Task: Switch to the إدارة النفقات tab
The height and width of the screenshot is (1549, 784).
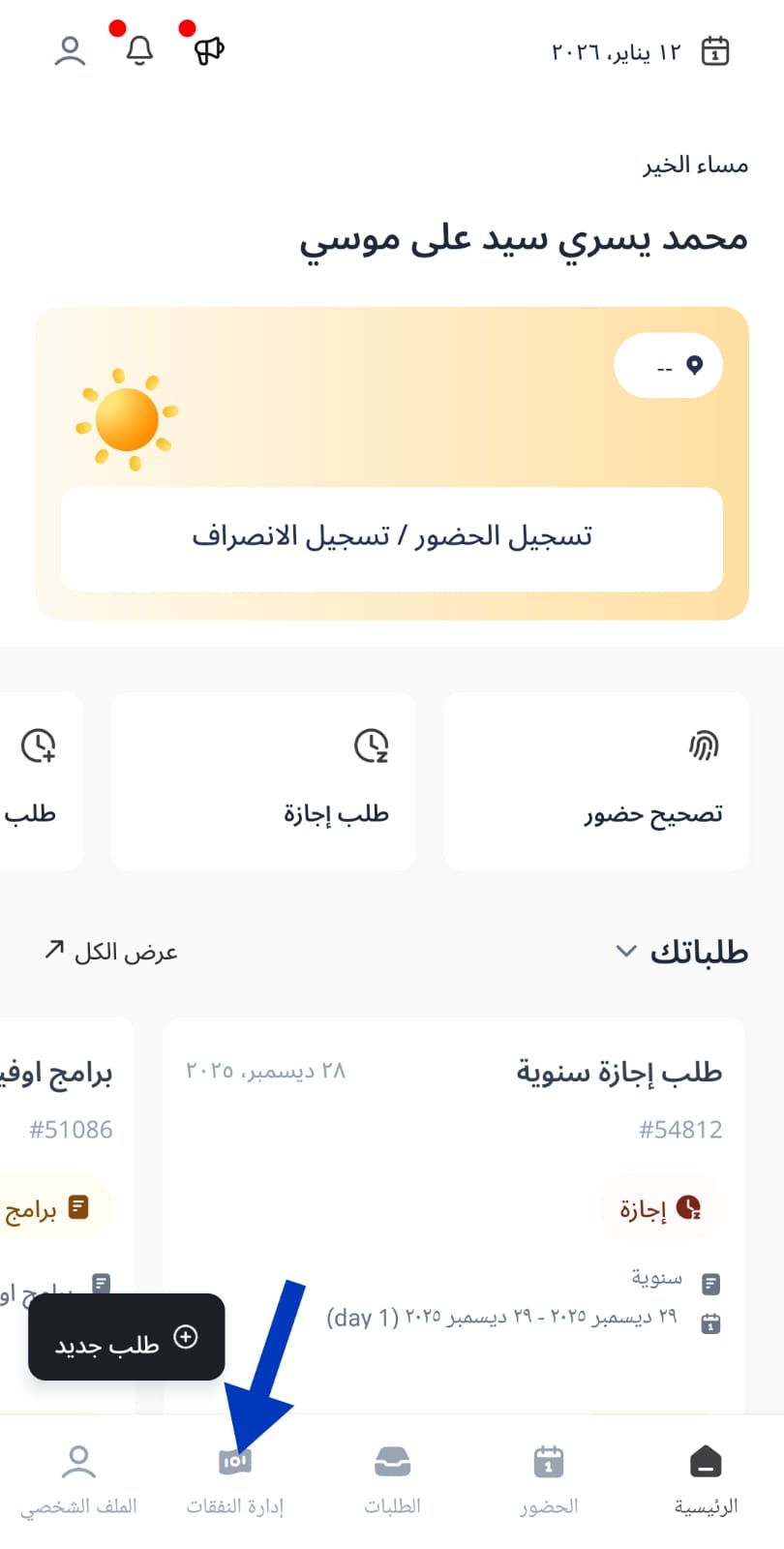Action: 235,1479
